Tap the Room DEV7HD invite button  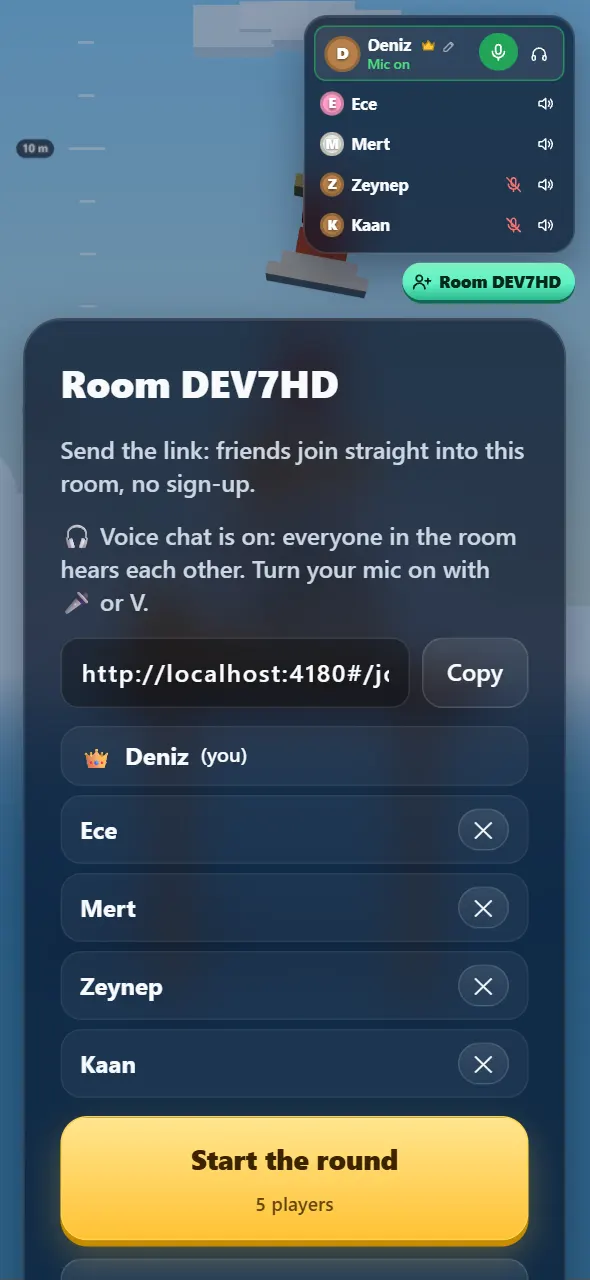coord(488,282)
